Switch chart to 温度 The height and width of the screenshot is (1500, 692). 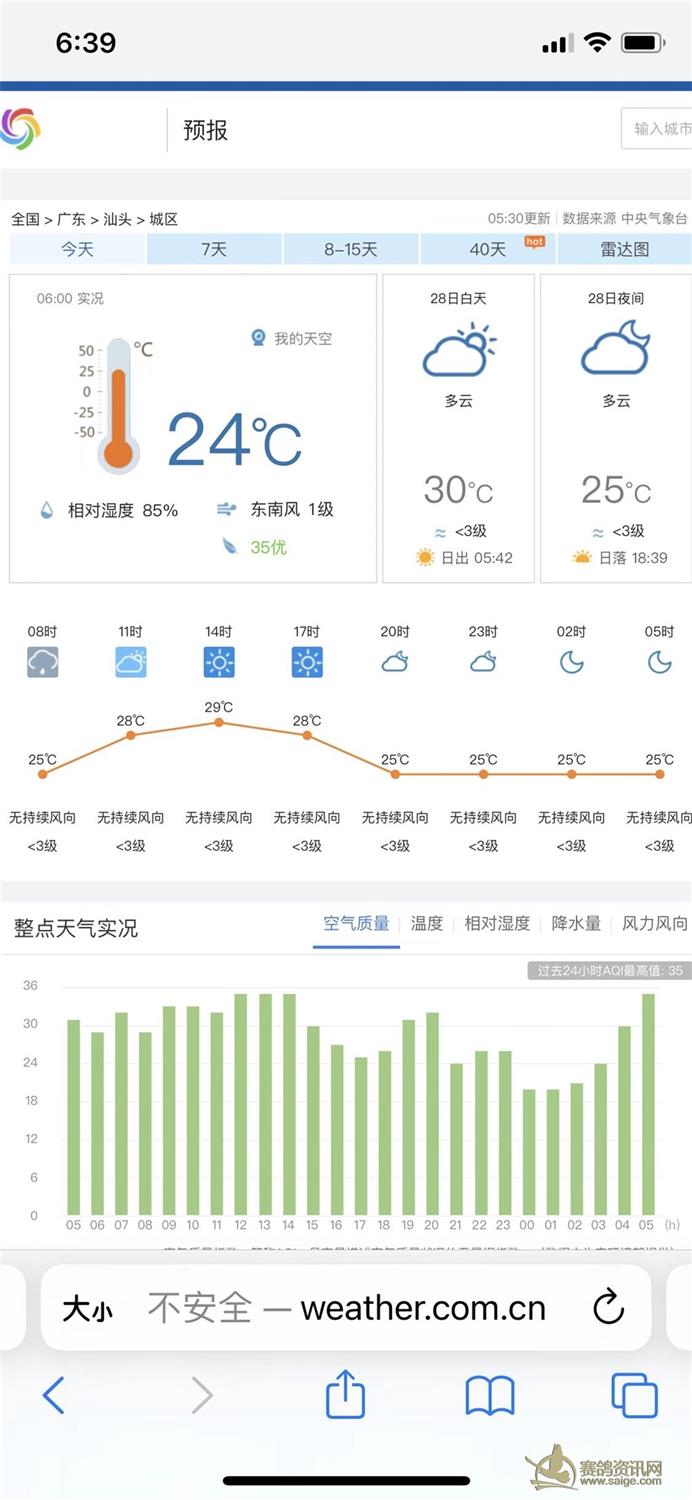[427, 924]
